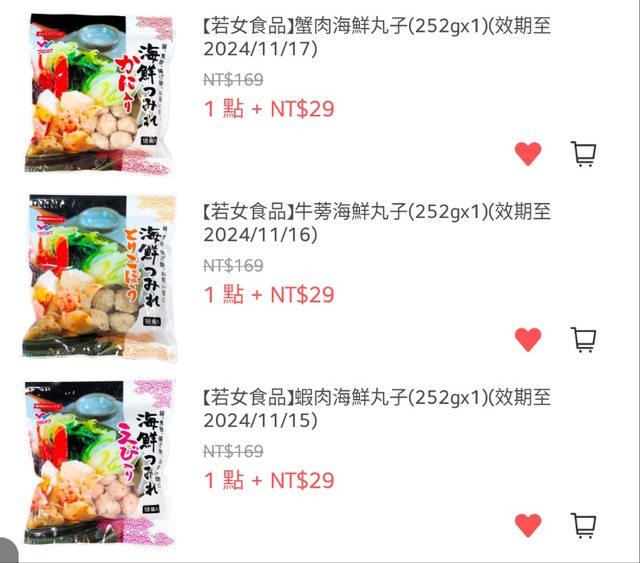Unfavorite the 蟹肉海鮮丸子 heart icon
640x563 pixels.
528,154
